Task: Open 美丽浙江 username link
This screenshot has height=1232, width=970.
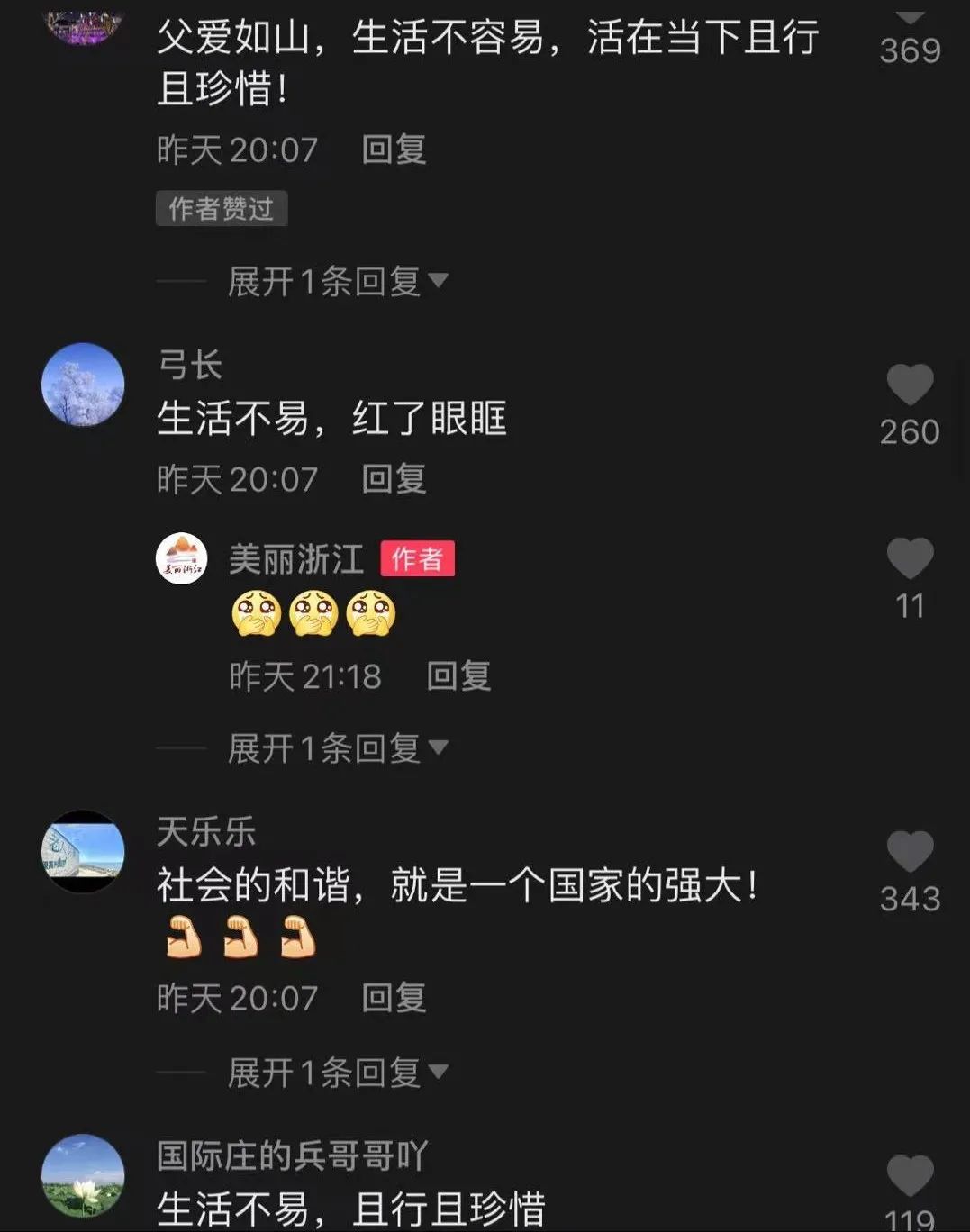Action: pos(295,559)
